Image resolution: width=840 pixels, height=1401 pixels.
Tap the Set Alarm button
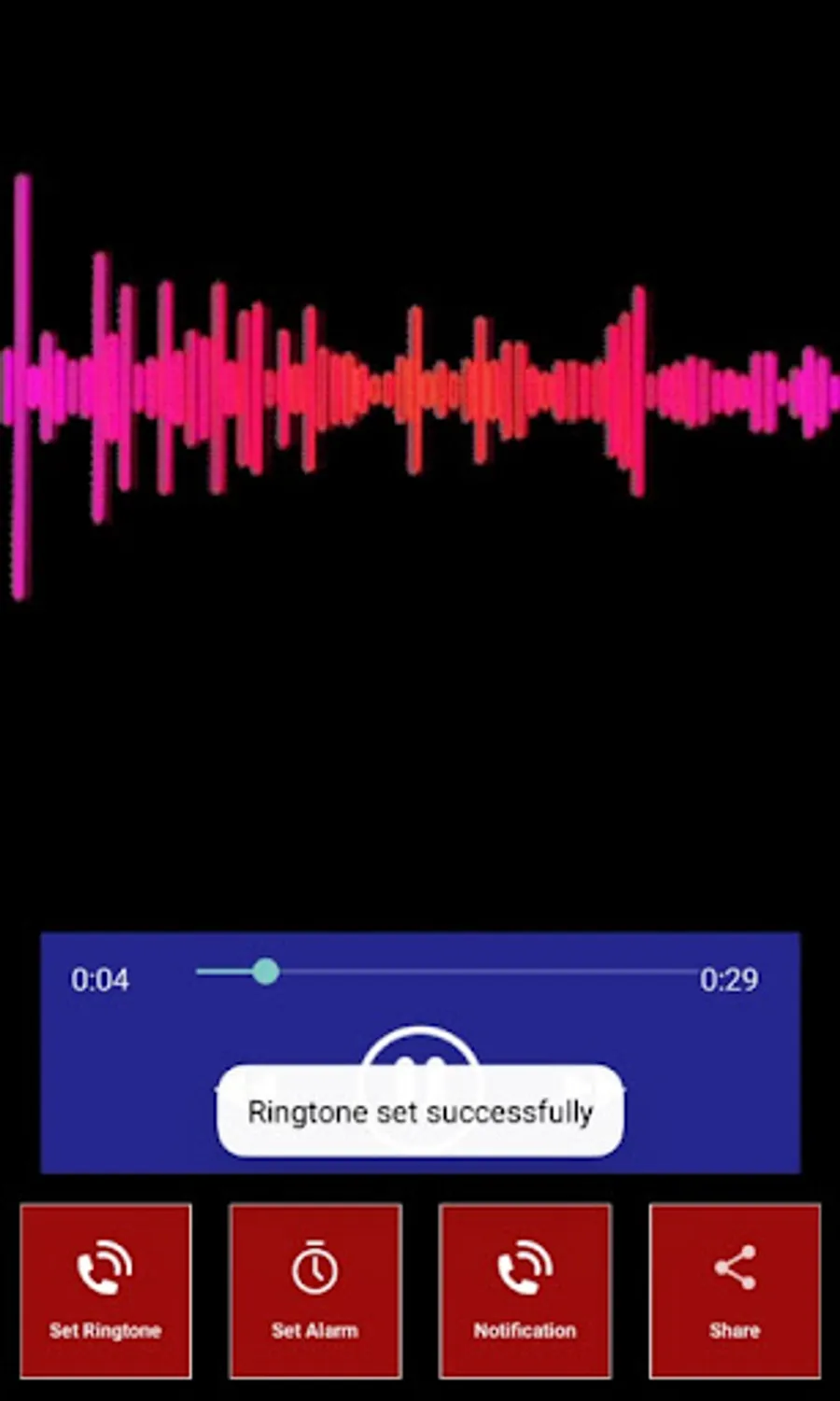(315, 1291)
